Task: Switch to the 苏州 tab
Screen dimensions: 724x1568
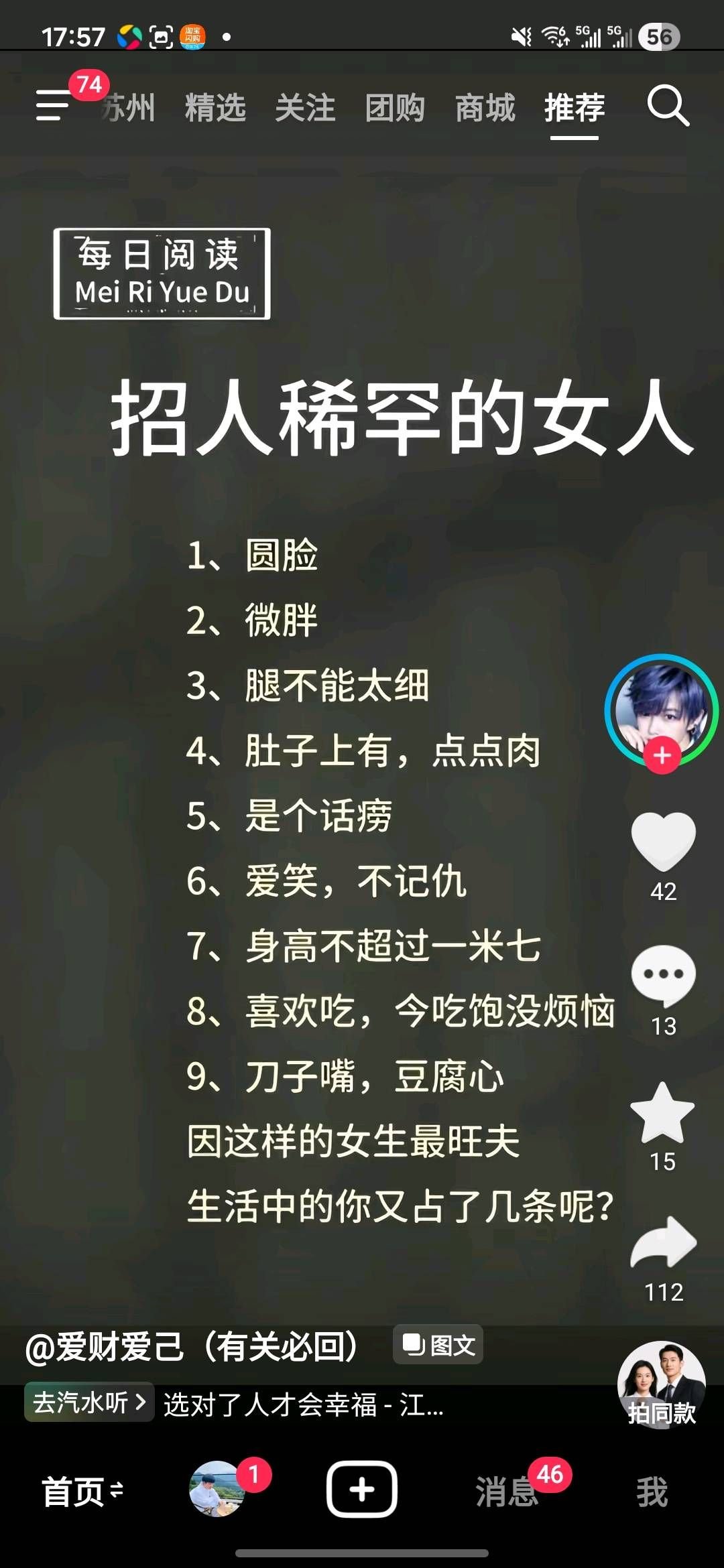Action: [x=130, y=108]
